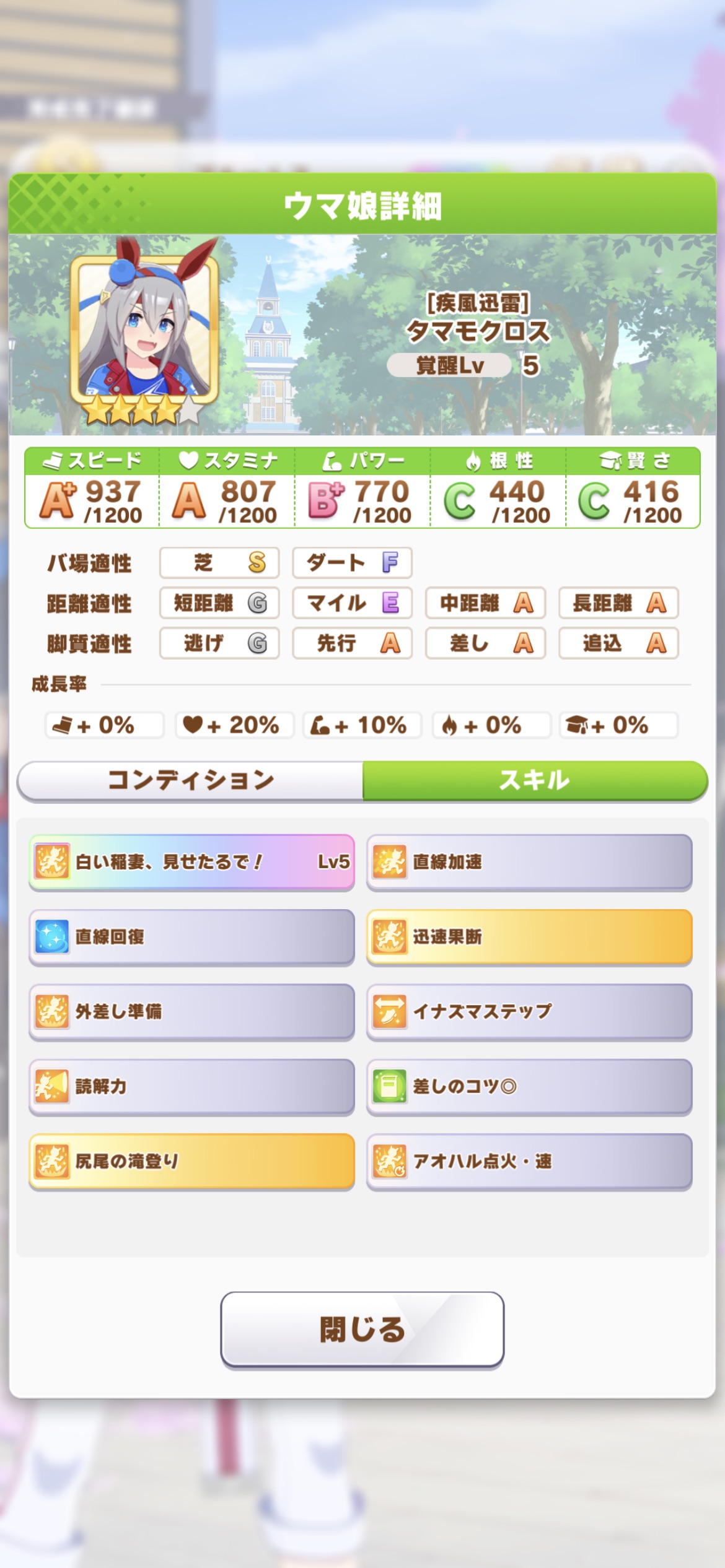Select the スキル tab
Screen dimensions: 725x1568
[534, 780]
